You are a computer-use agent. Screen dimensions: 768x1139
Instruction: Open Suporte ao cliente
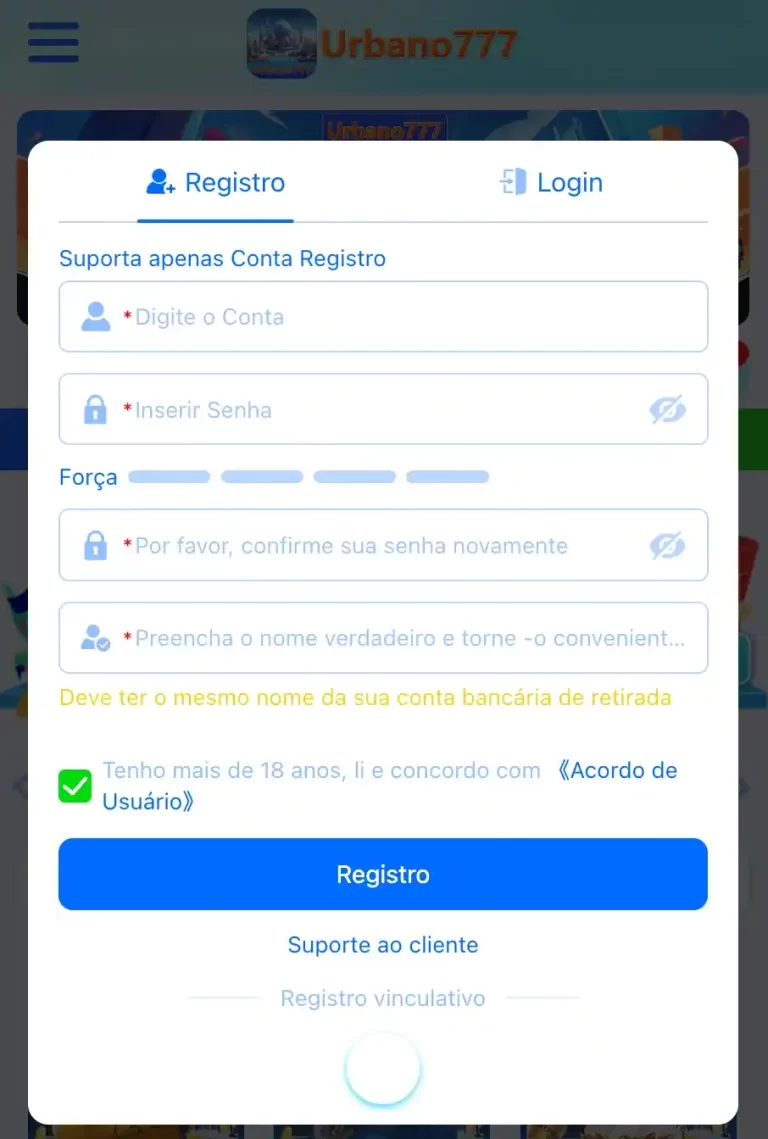click(383, 944)
